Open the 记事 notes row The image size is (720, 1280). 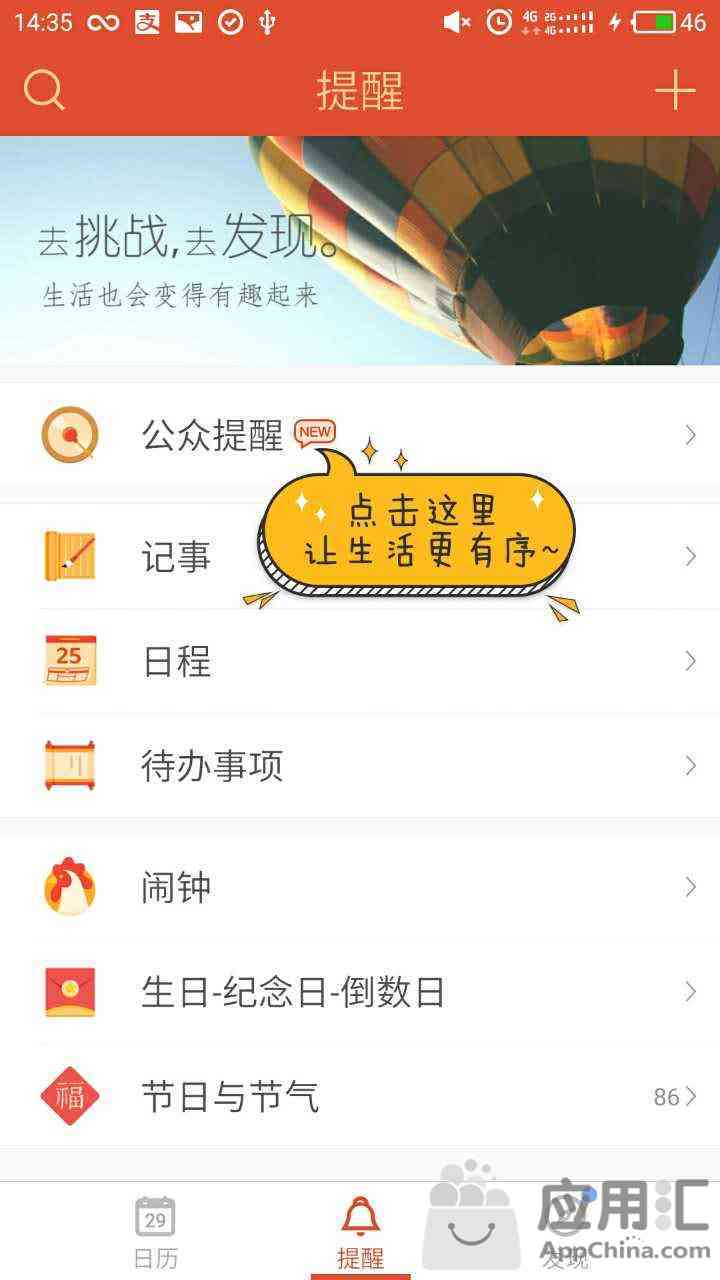[176, 557]
